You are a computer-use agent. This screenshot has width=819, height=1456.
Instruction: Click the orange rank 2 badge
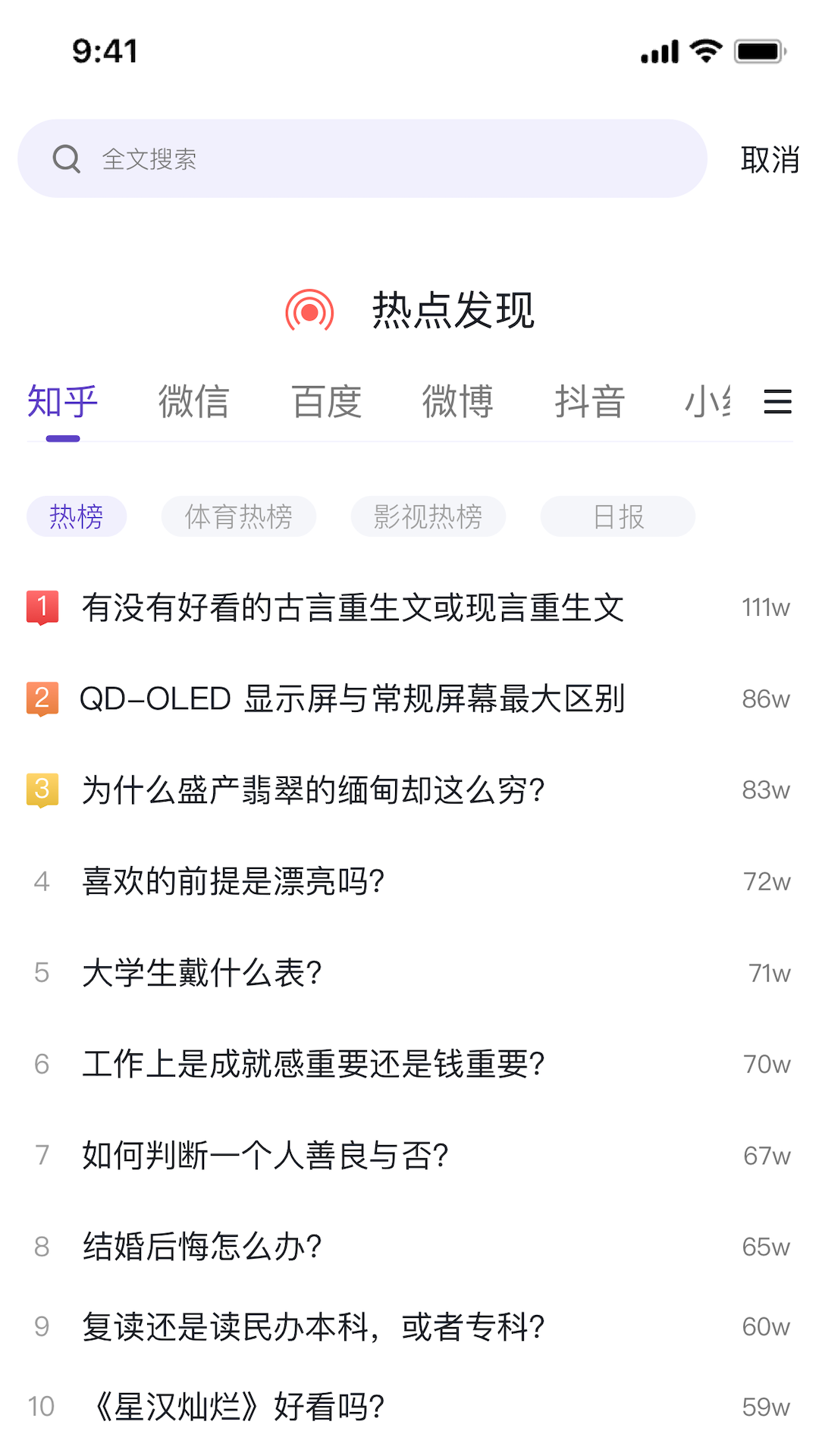coord(43,698)
